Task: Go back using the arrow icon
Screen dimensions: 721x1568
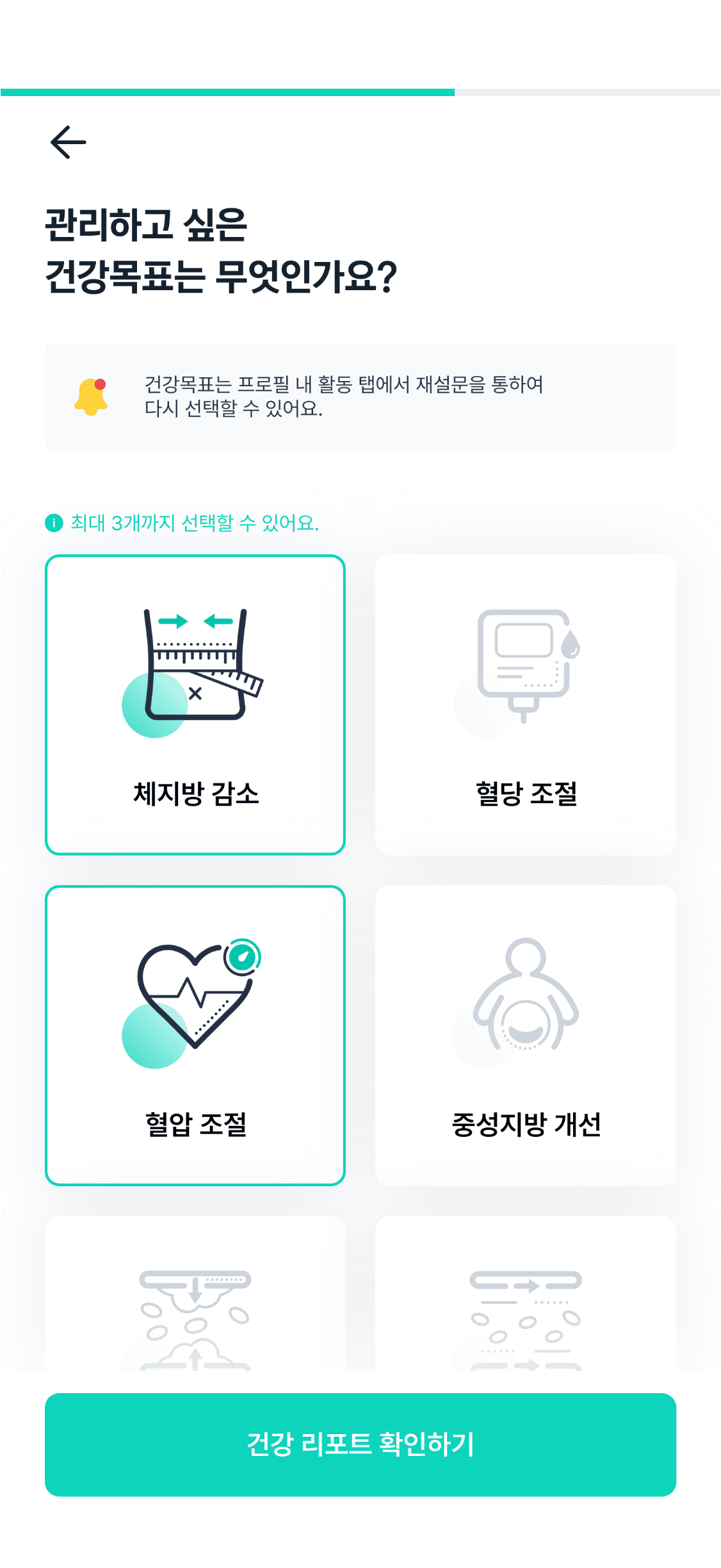Action: pos(68,142)
